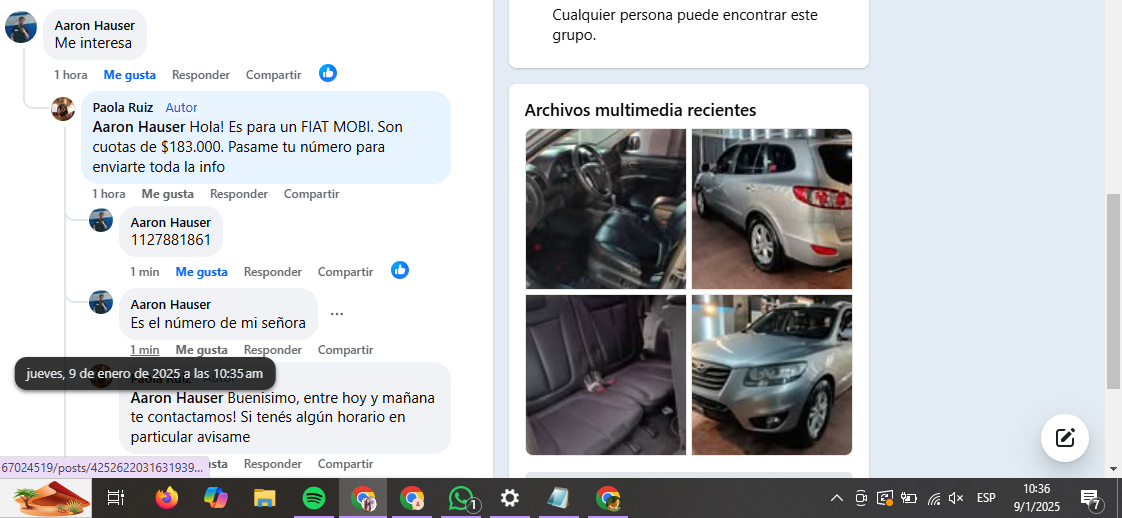View the like reaction on the 1127881861 comment
The height and width of the screenshot is (518, 1122).
[x=400, y=270]
